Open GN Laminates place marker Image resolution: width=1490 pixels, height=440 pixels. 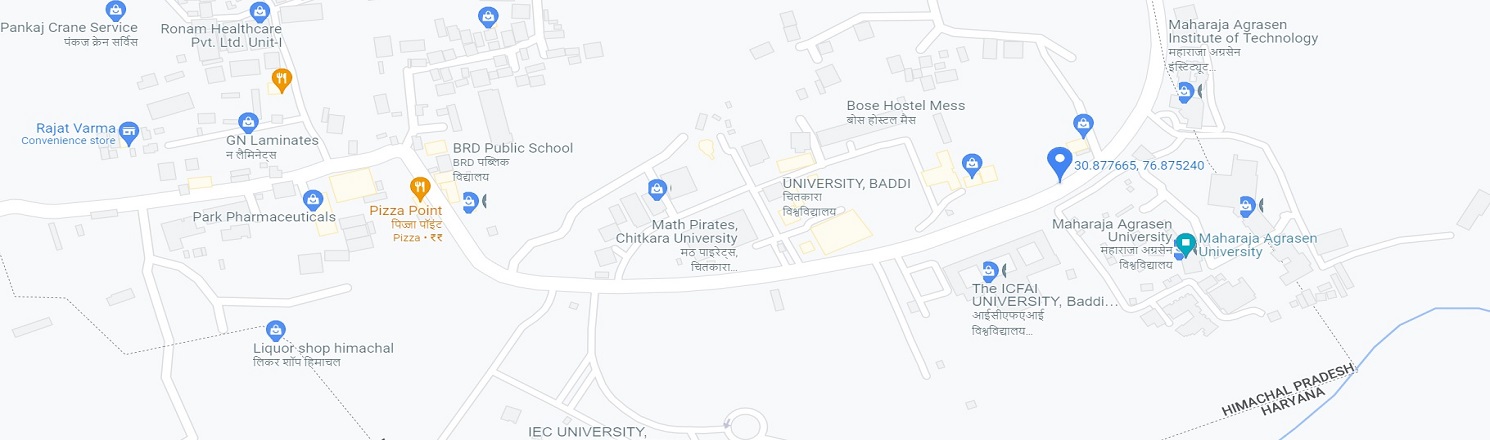(248, 122)
